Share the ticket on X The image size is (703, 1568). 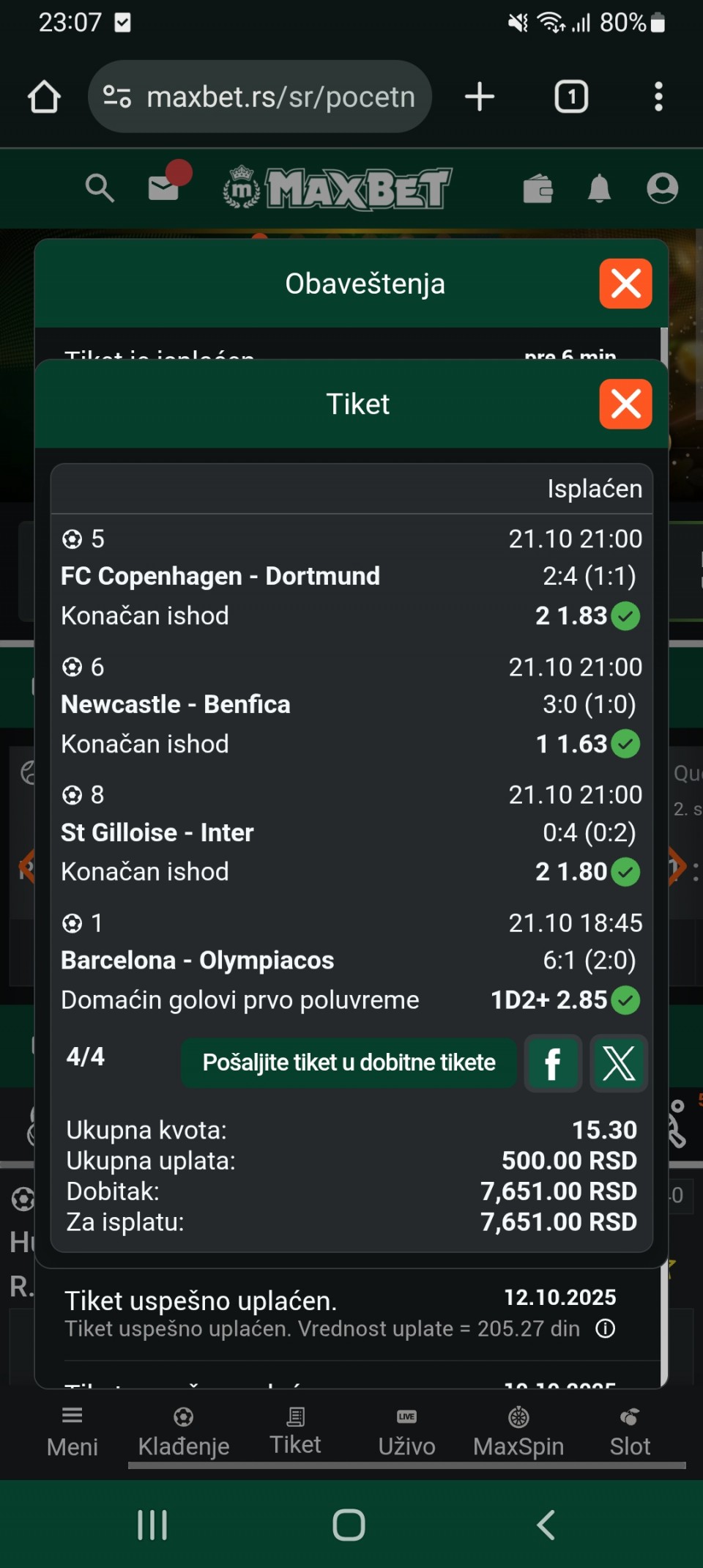(619, 1063)
